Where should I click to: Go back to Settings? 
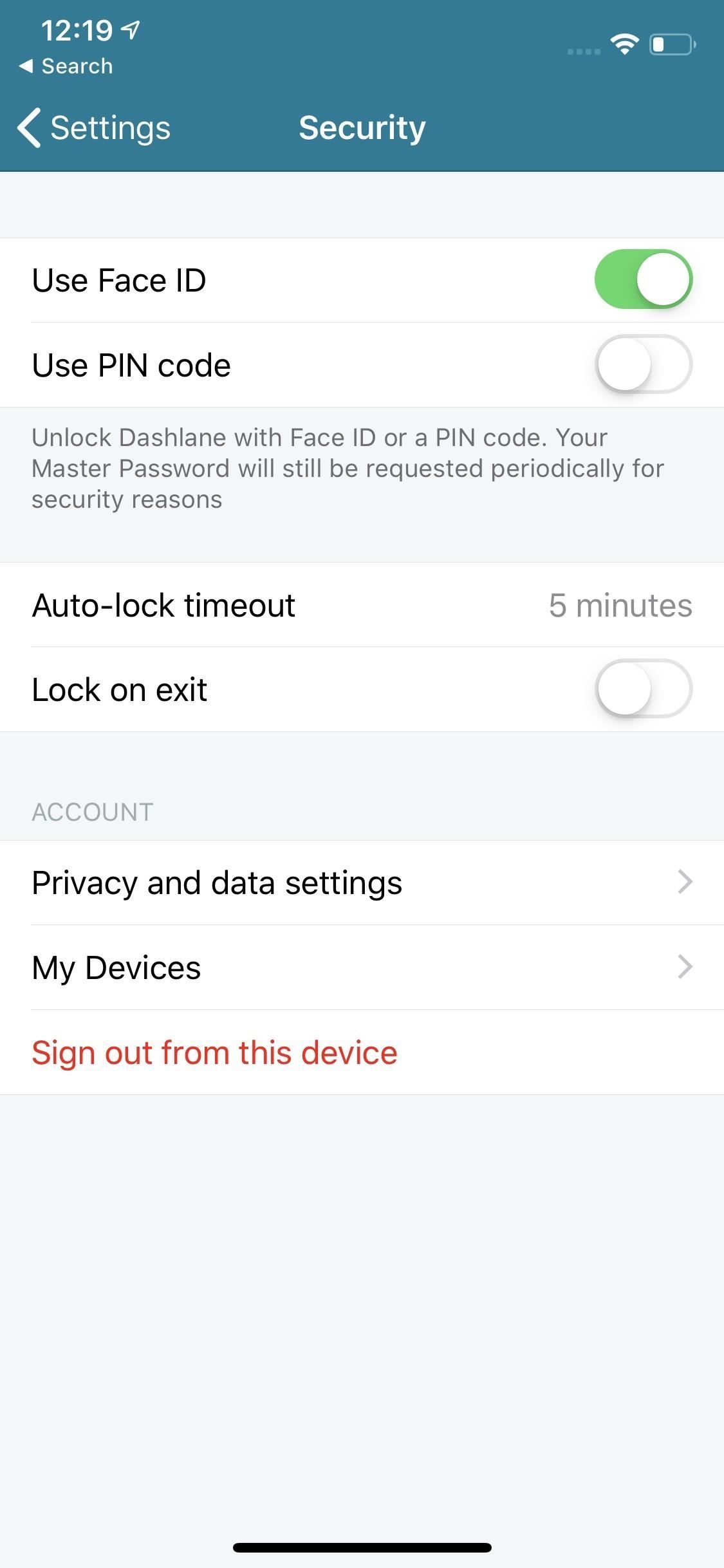95,127
